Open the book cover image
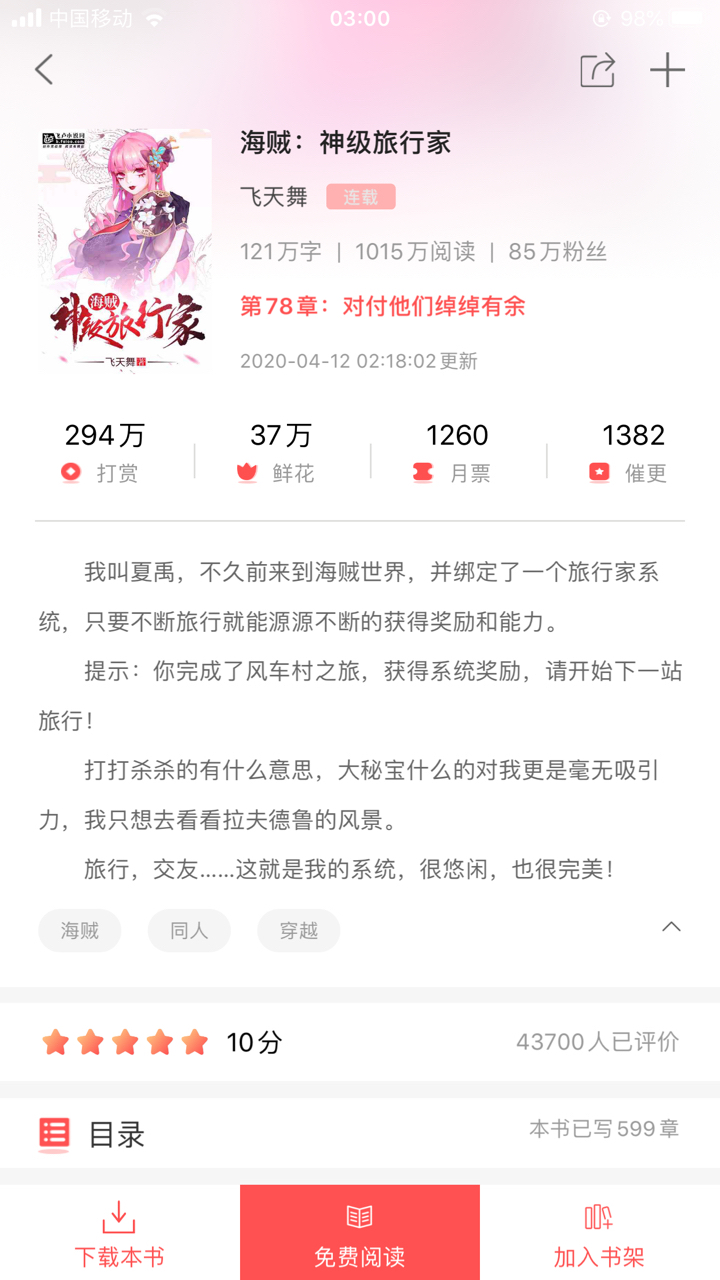720x1280 pixels. click(125, 252)
